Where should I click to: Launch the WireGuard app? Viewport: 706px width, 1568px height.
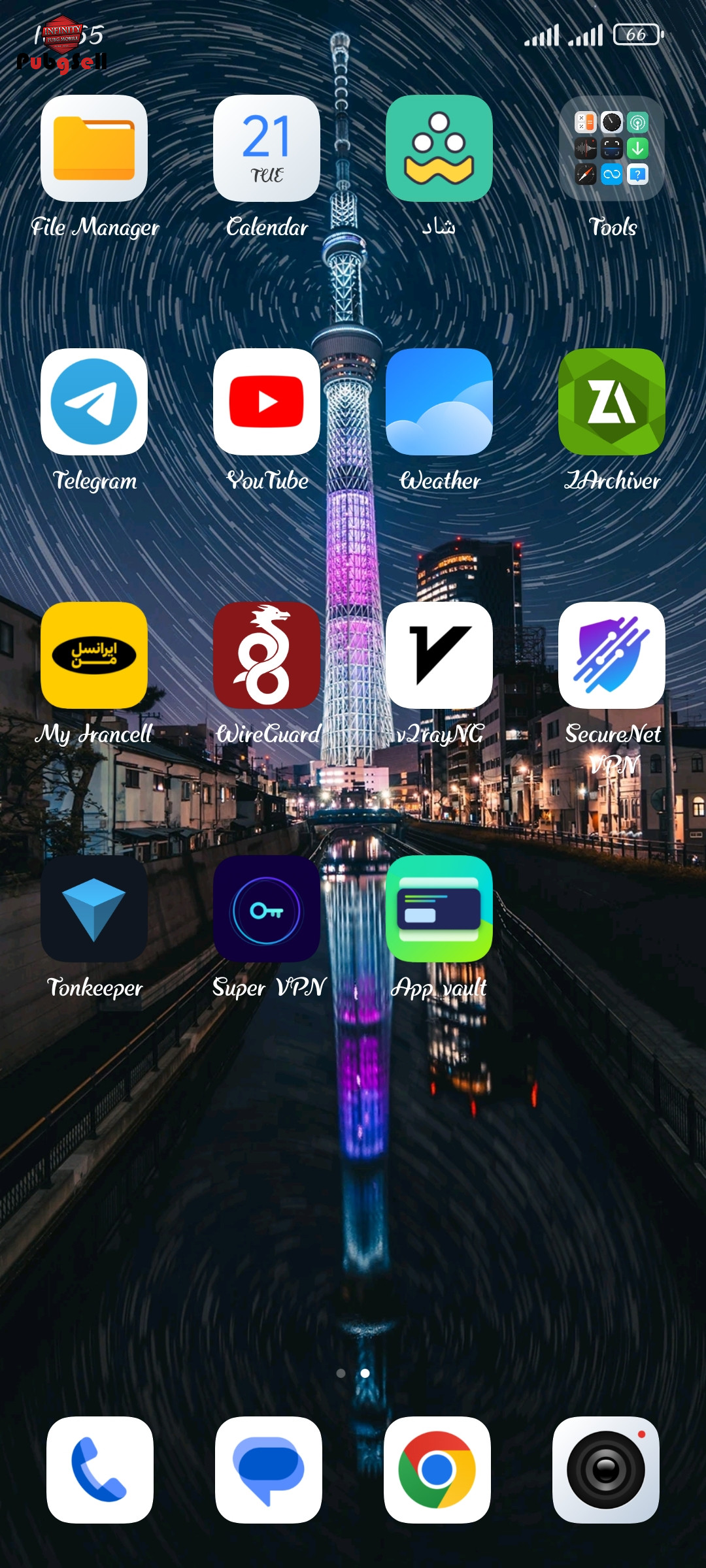[x=267, y=655]
